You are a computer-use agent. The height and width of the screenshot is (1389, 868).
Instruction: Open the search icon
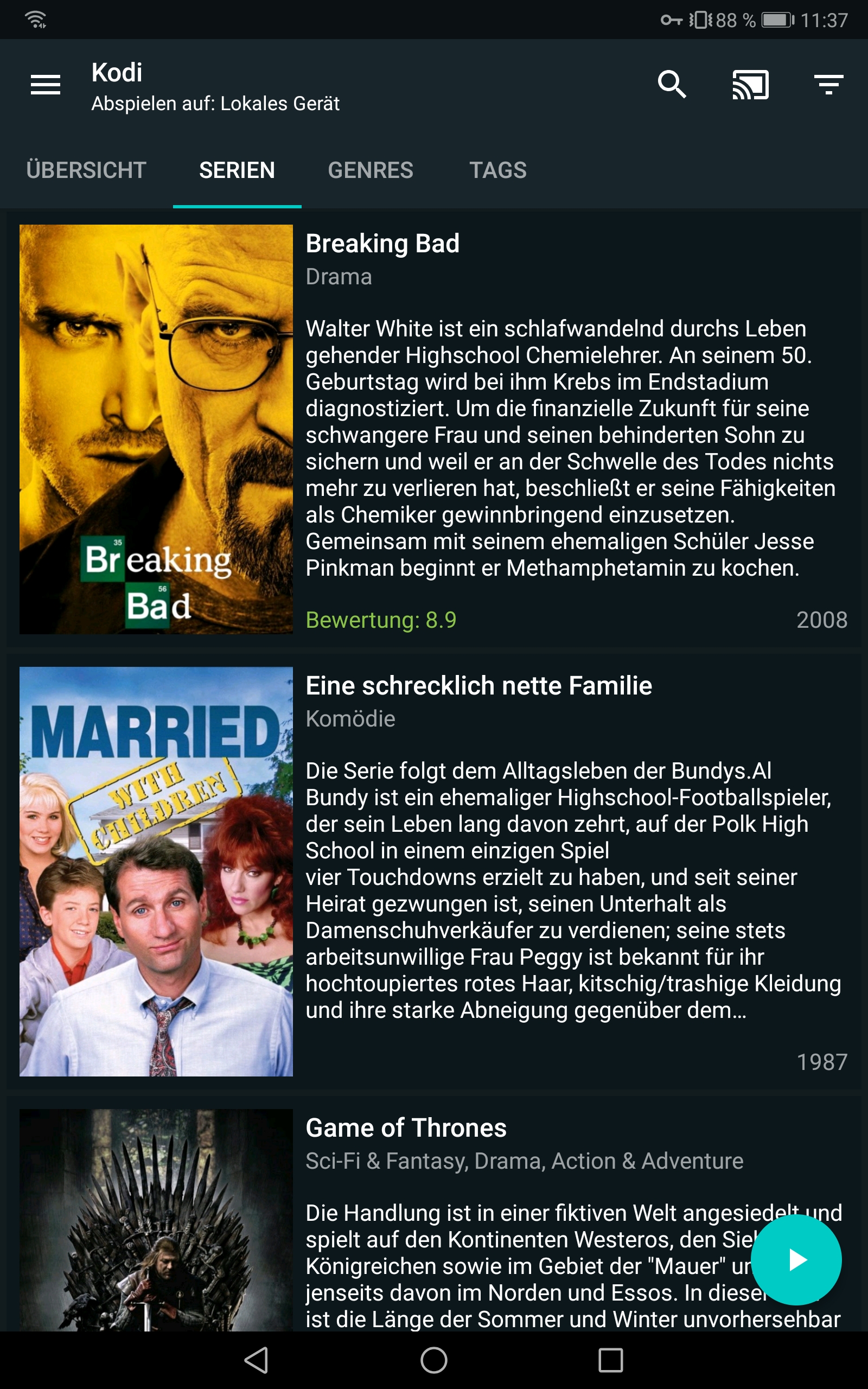672,85
